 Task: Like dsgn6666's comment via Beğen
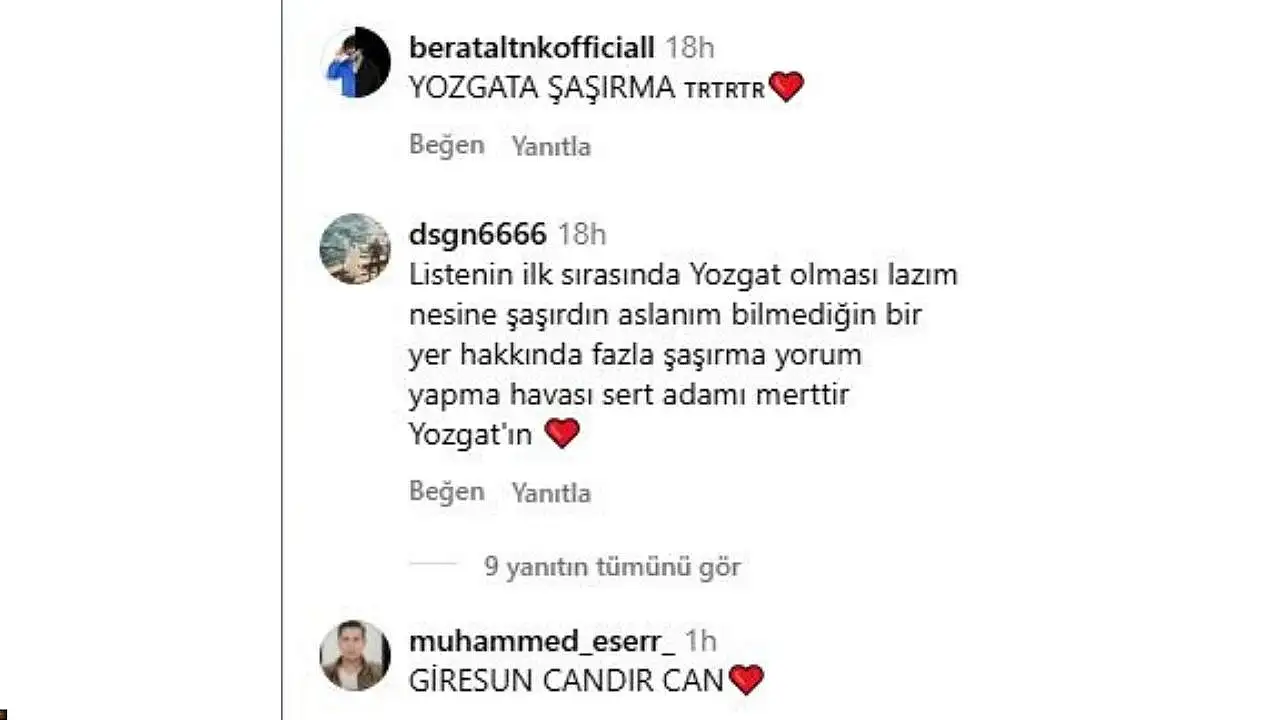click(446, 492)
